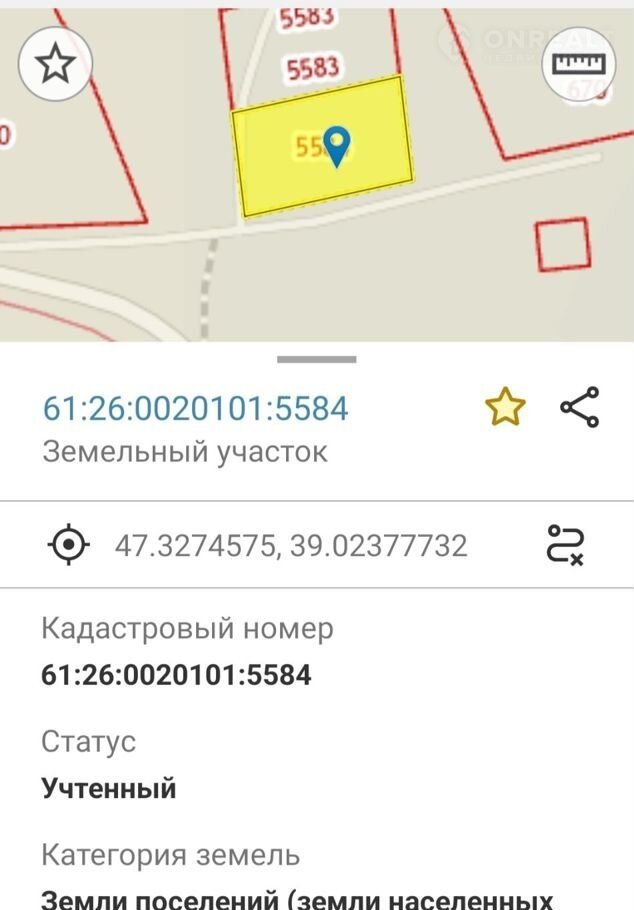Screen dimensions: 634x910
Task: Open cadastral number 61:26:0020101:5584 link
Action: pyautogui.click(x=195, y=408)
